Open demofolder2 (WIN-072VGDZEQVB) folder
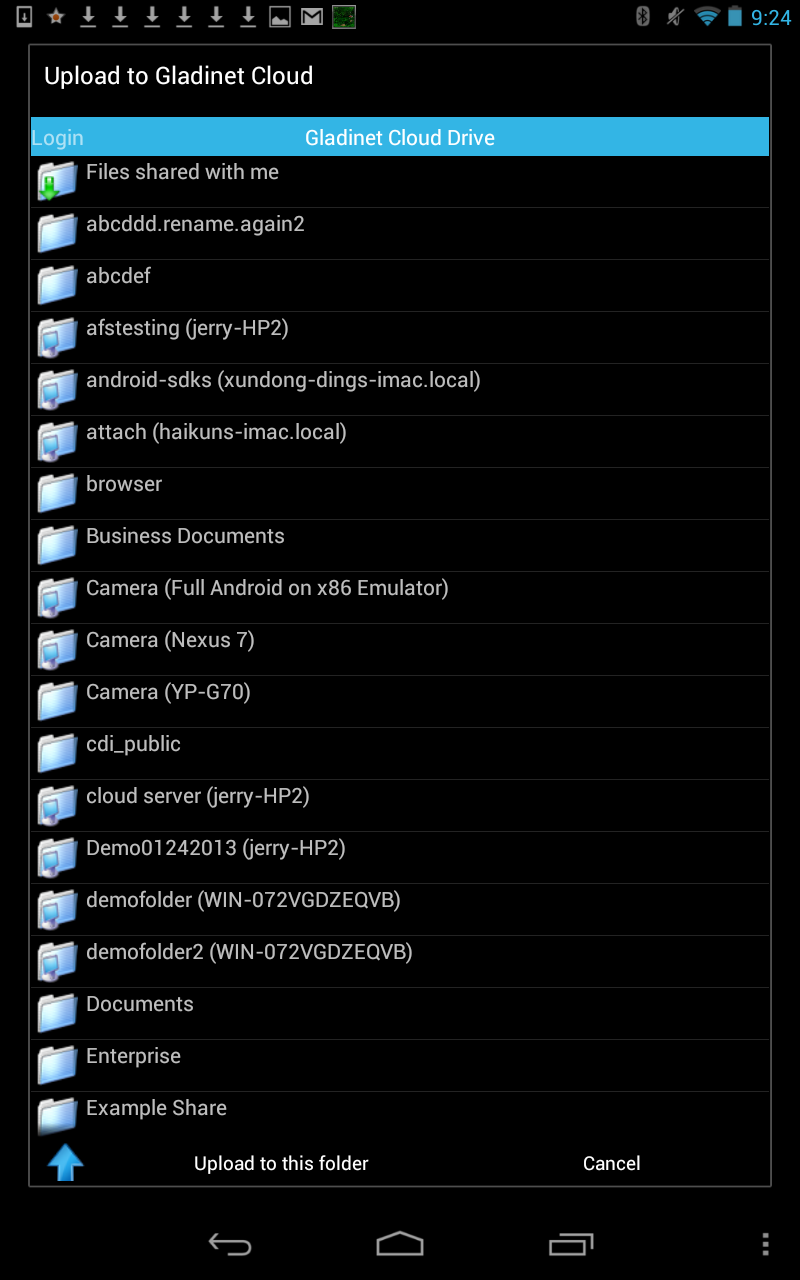Screen dimensions: 800x1280 [x=400, y=962]
